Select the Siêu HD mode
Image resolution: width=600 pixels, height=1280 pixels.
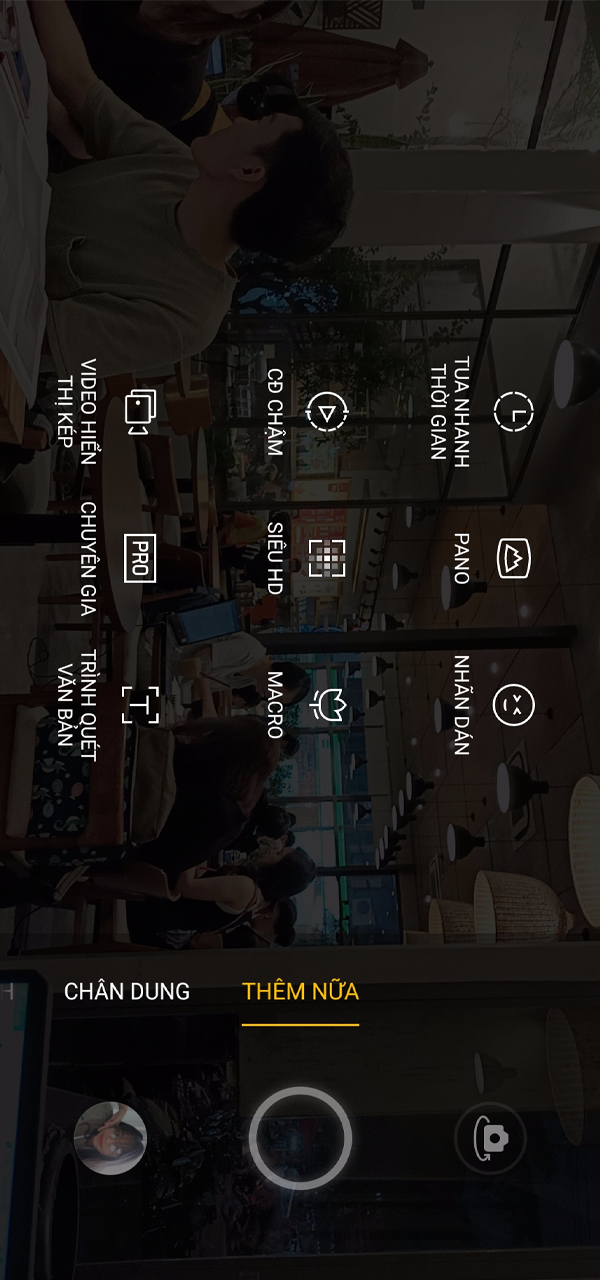point(326,558)
